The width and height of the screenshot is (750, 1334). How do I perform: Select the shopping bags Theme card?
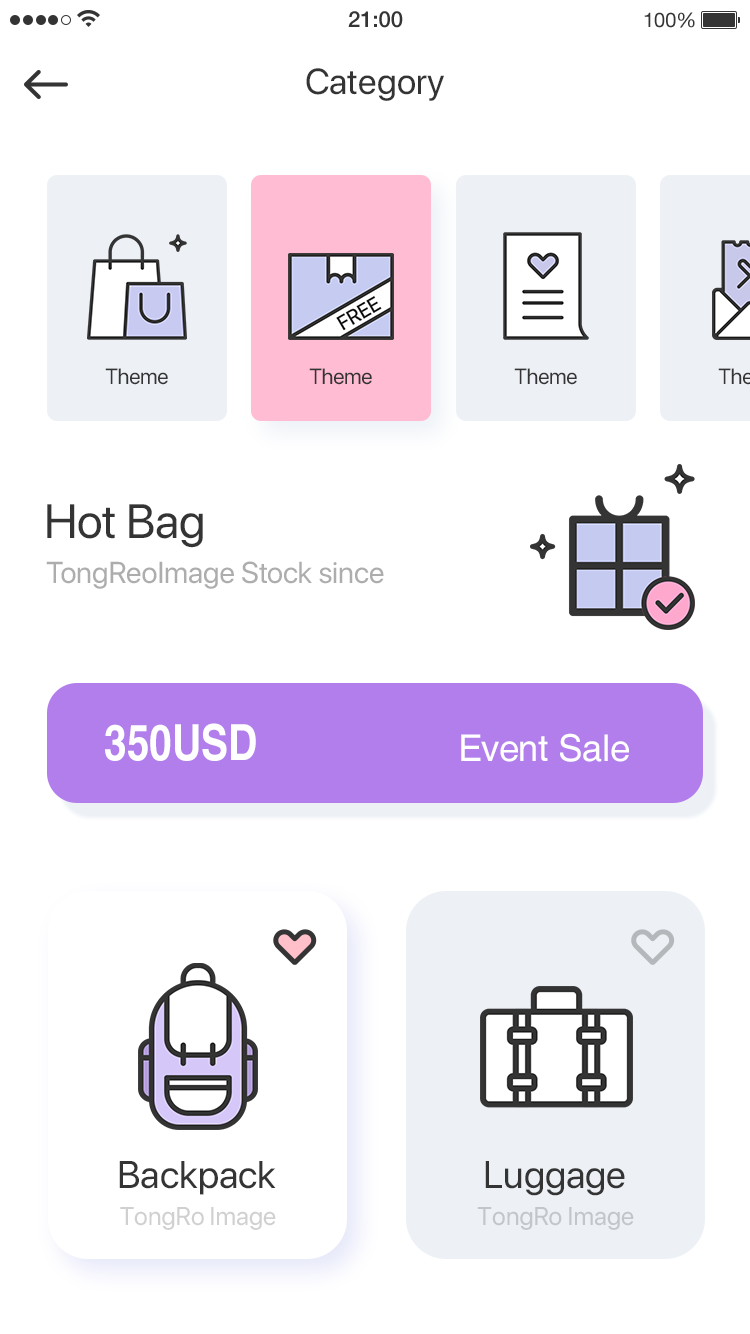click(x=137, y=298)
